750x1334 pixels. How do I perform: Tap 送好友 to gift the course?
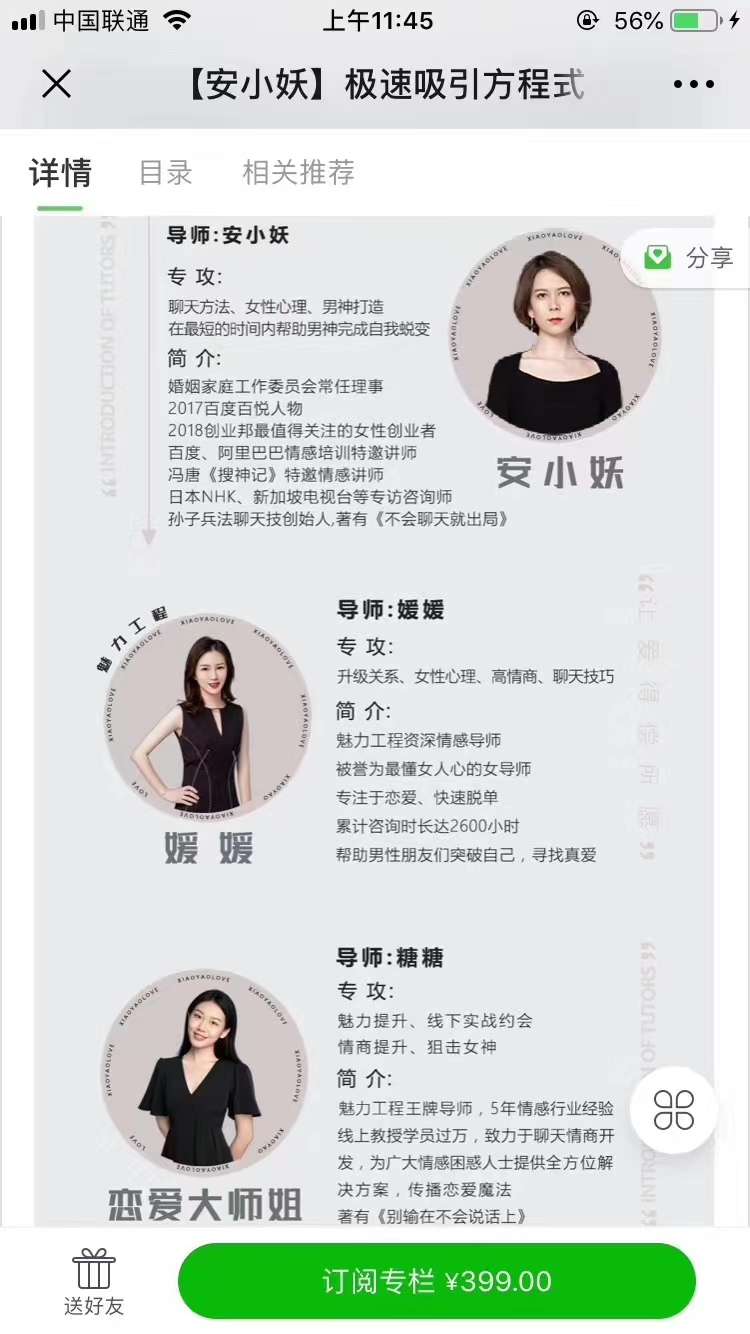pos(94,1282)
